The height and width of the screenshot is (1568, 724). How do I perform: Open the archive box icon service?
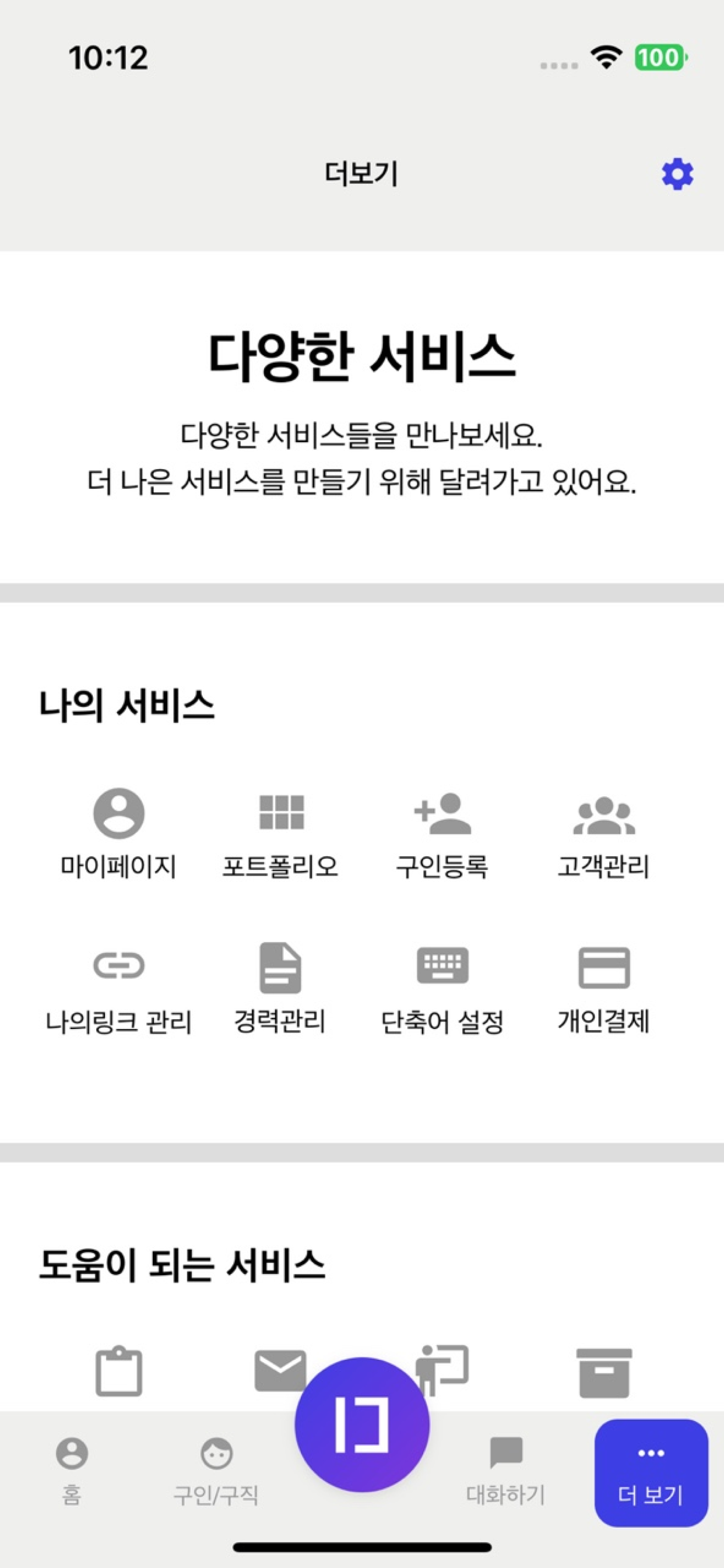coord(603,1373)
